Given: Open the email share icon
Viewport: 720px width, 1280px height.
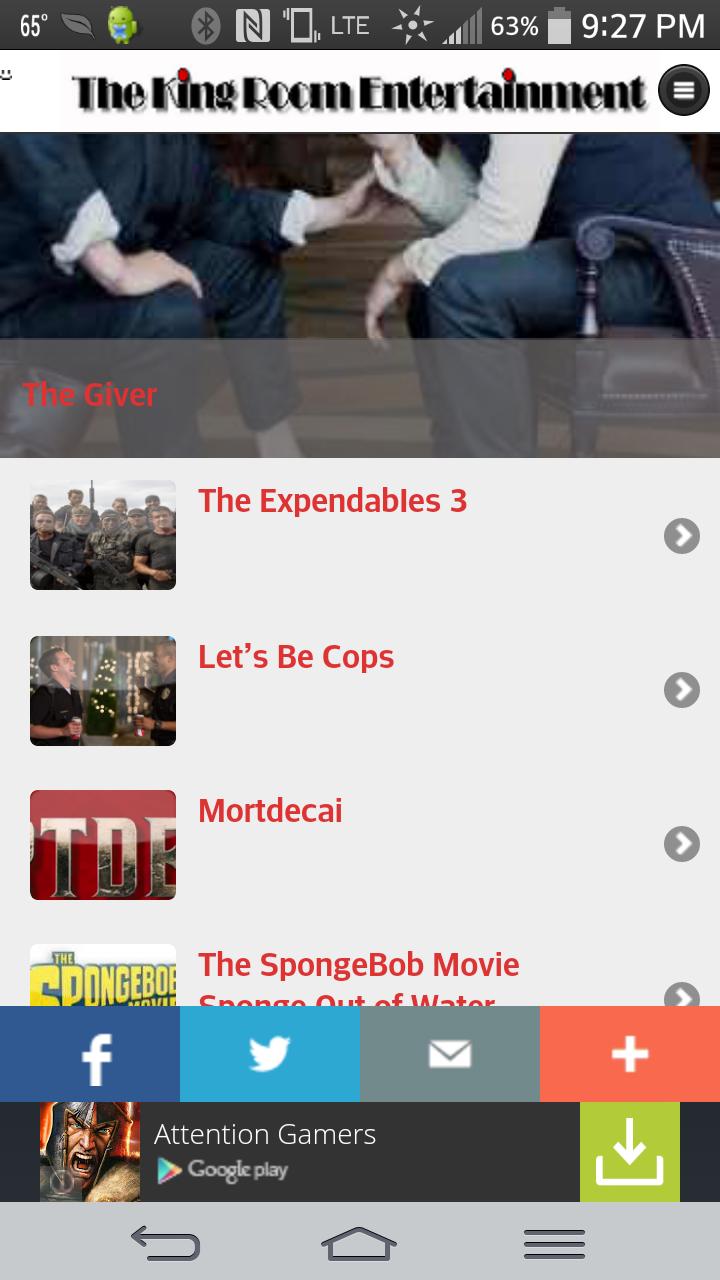Looking at the screenshot, I should (450, 1053).
